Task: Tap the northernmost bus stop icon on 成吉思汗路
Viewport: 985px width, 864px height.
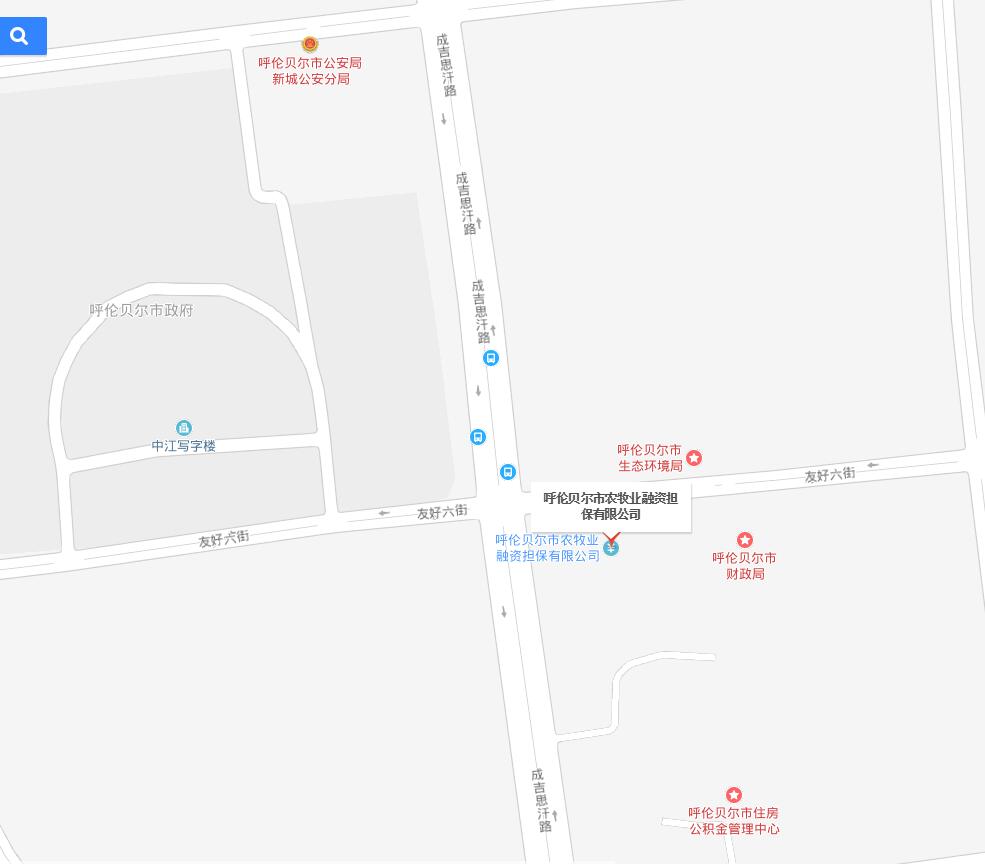Action: (x=490, y=358)
